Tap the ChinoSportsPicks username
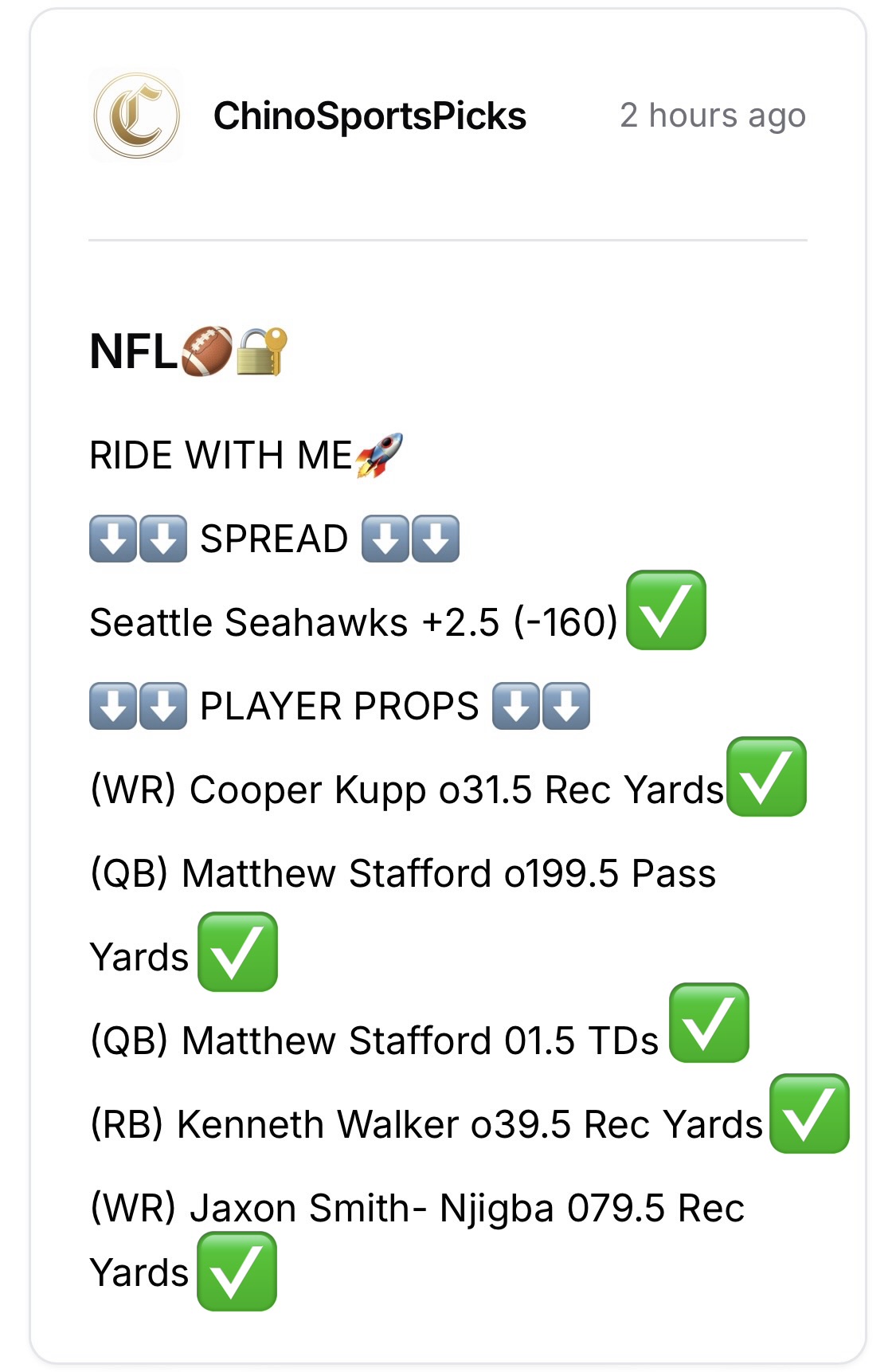 point(370,116)
